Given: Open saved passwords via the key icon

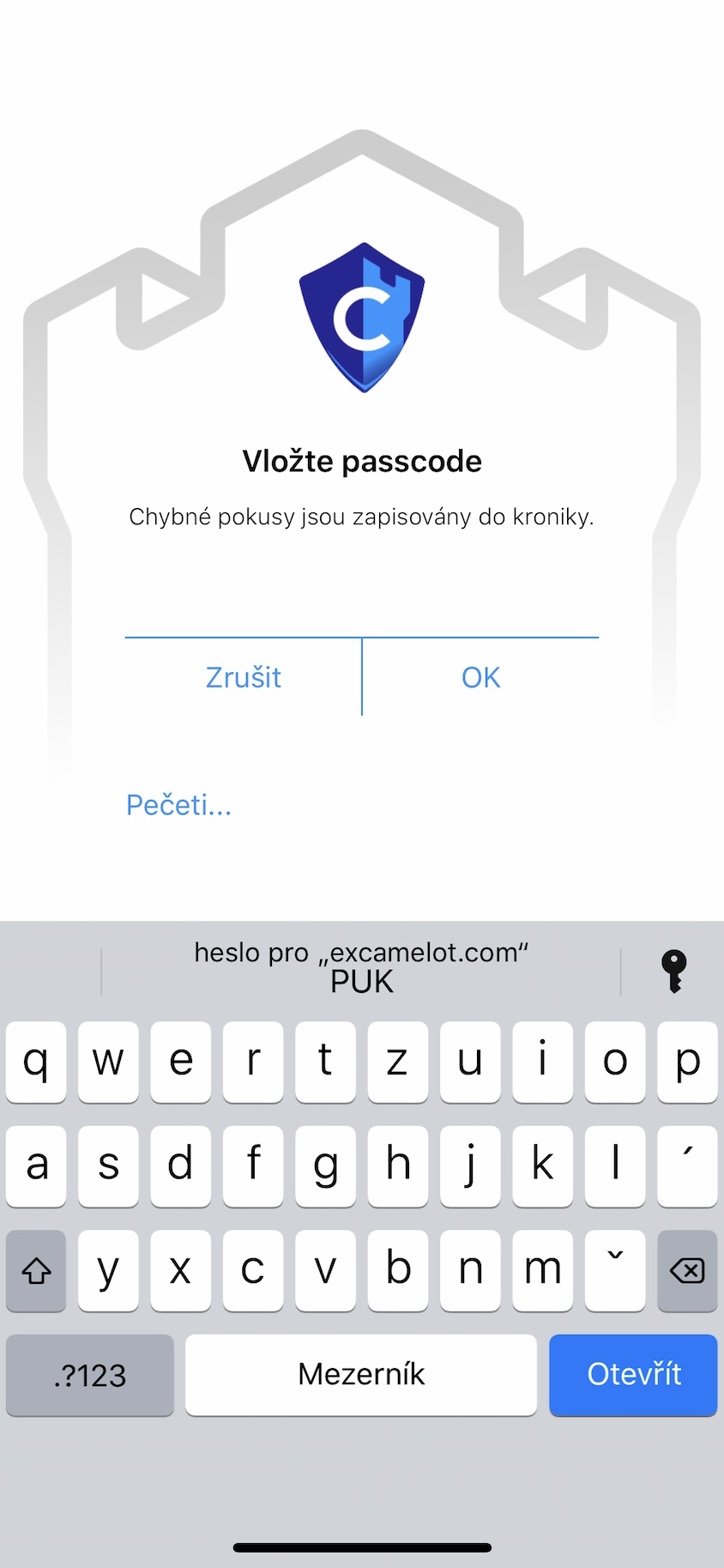Looking at the screenshot, I should point(674,971).
